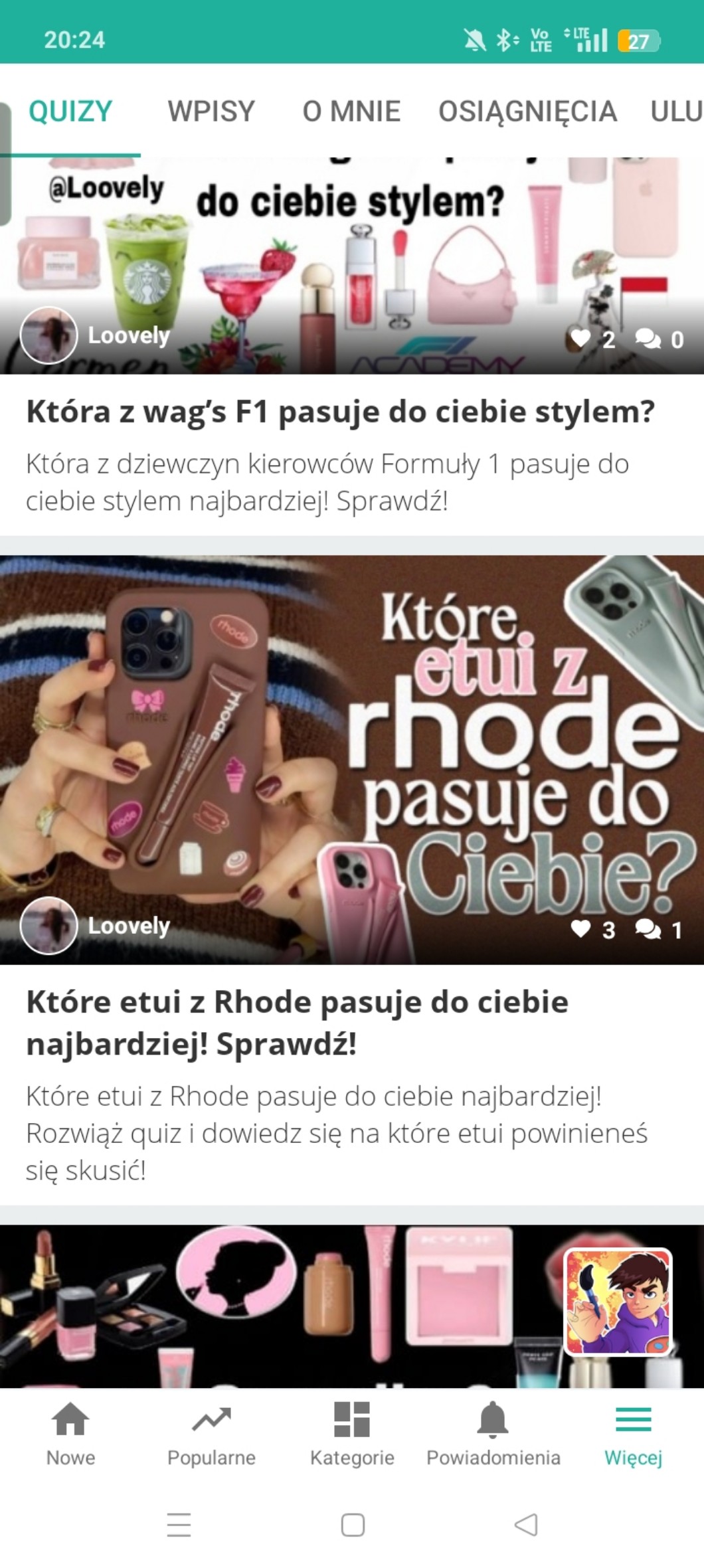Screen dimensions: 704x1568
Task: Open Powiadomienia notifications
Action: (x=493, y=1435)
